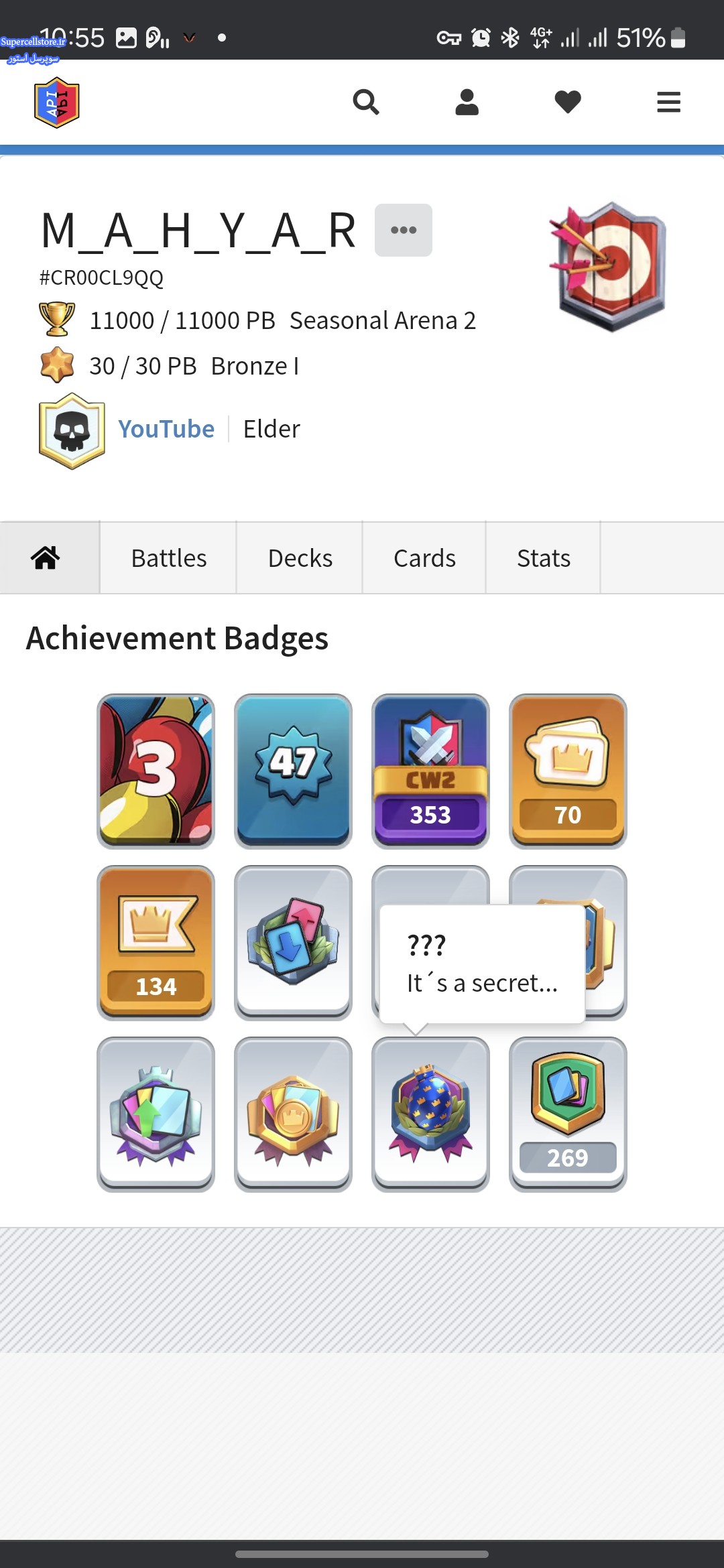
Task: Tap the banner badge showing 134
Action: pyautogui.click(x=156, y=942)
